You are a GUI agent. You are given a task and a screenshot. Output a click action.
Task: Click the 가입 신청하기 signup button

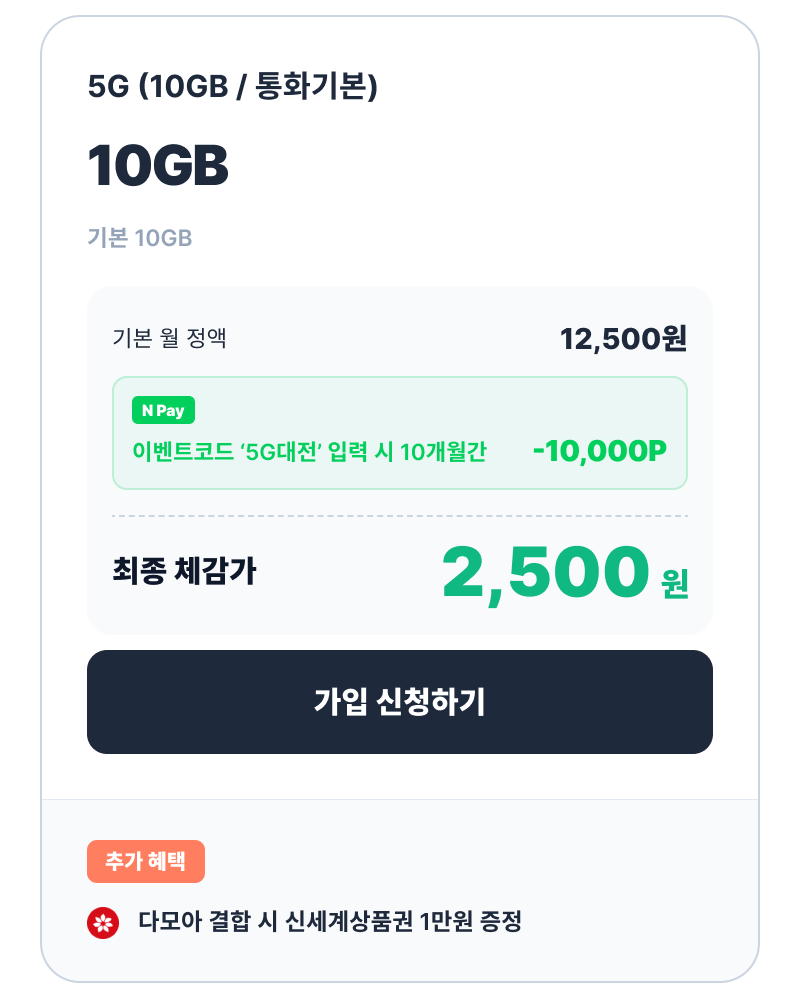[x=400, y=700]
